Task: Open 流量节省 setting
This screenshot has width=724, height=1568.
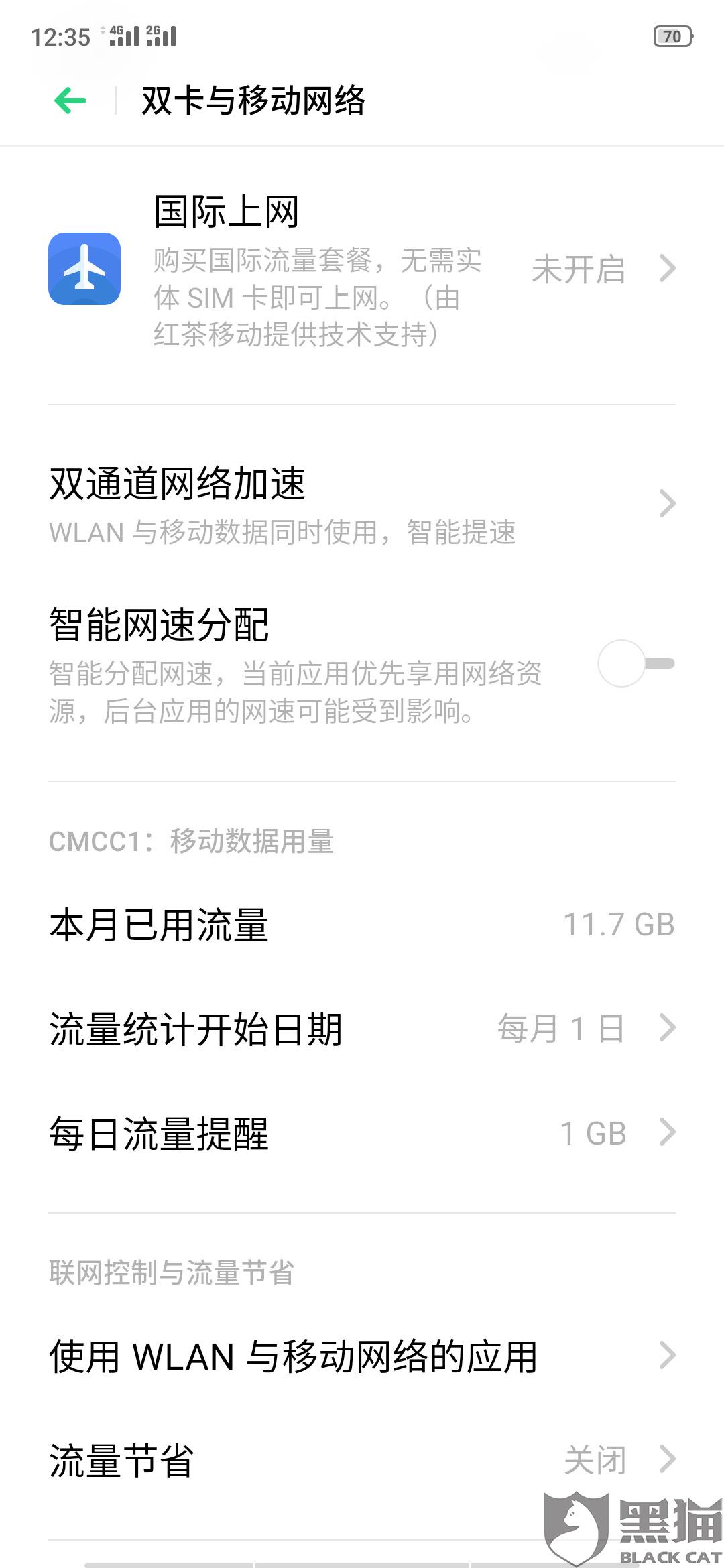Action: tap(362, 1459)
